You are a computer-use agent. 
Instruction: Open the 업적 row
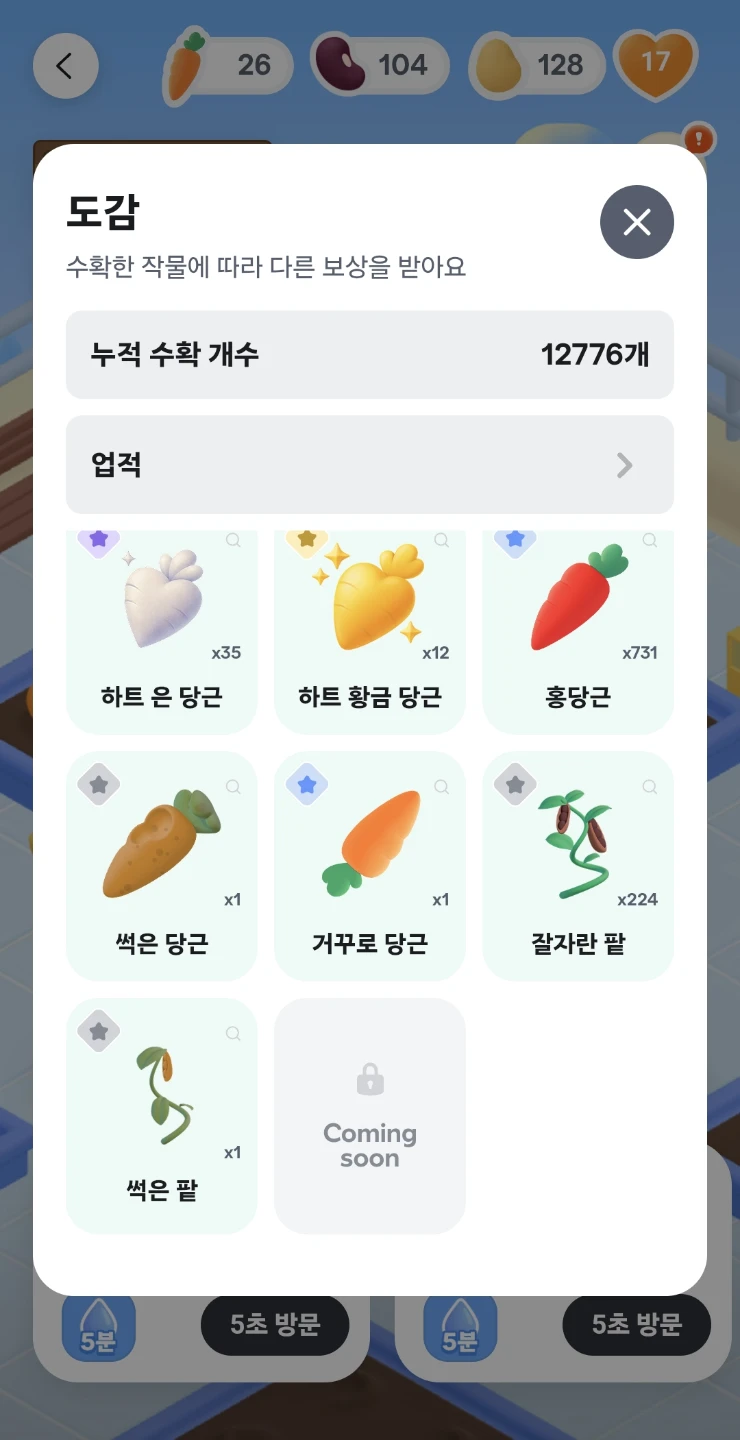370,465
